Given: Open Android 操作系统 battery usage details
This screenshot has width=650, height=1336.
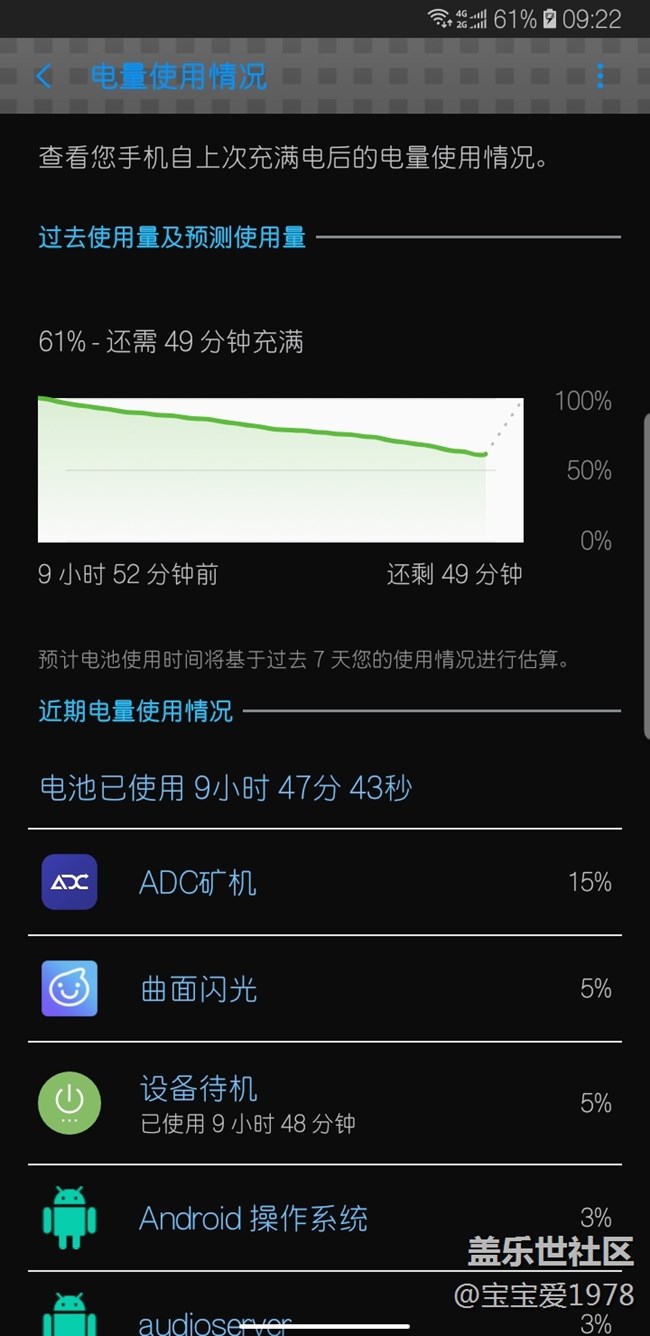Looking at the screenshot, I should (324, 1218).
